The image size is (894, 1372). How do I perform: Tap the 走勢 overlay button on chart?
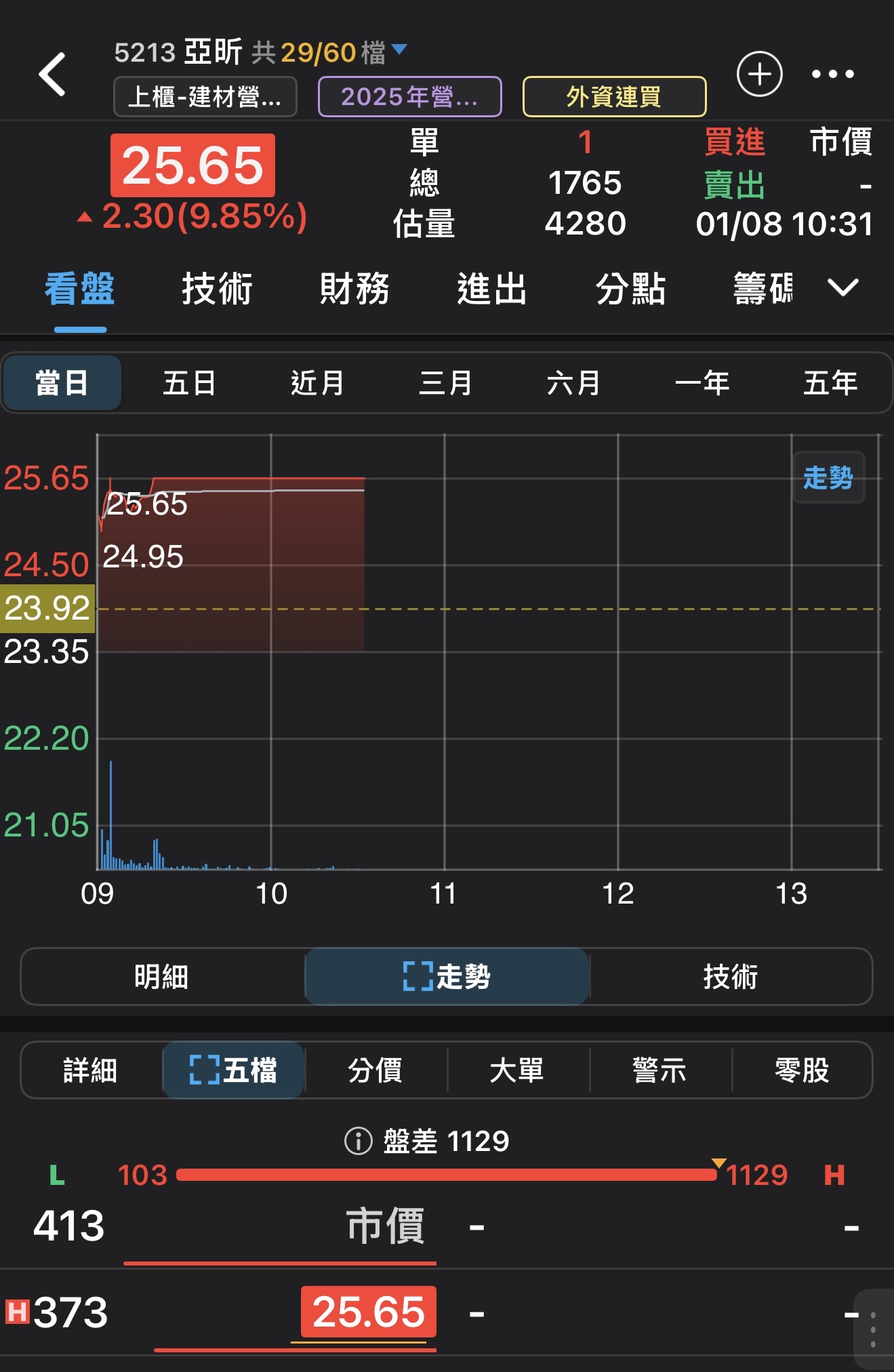coord(828,477)
